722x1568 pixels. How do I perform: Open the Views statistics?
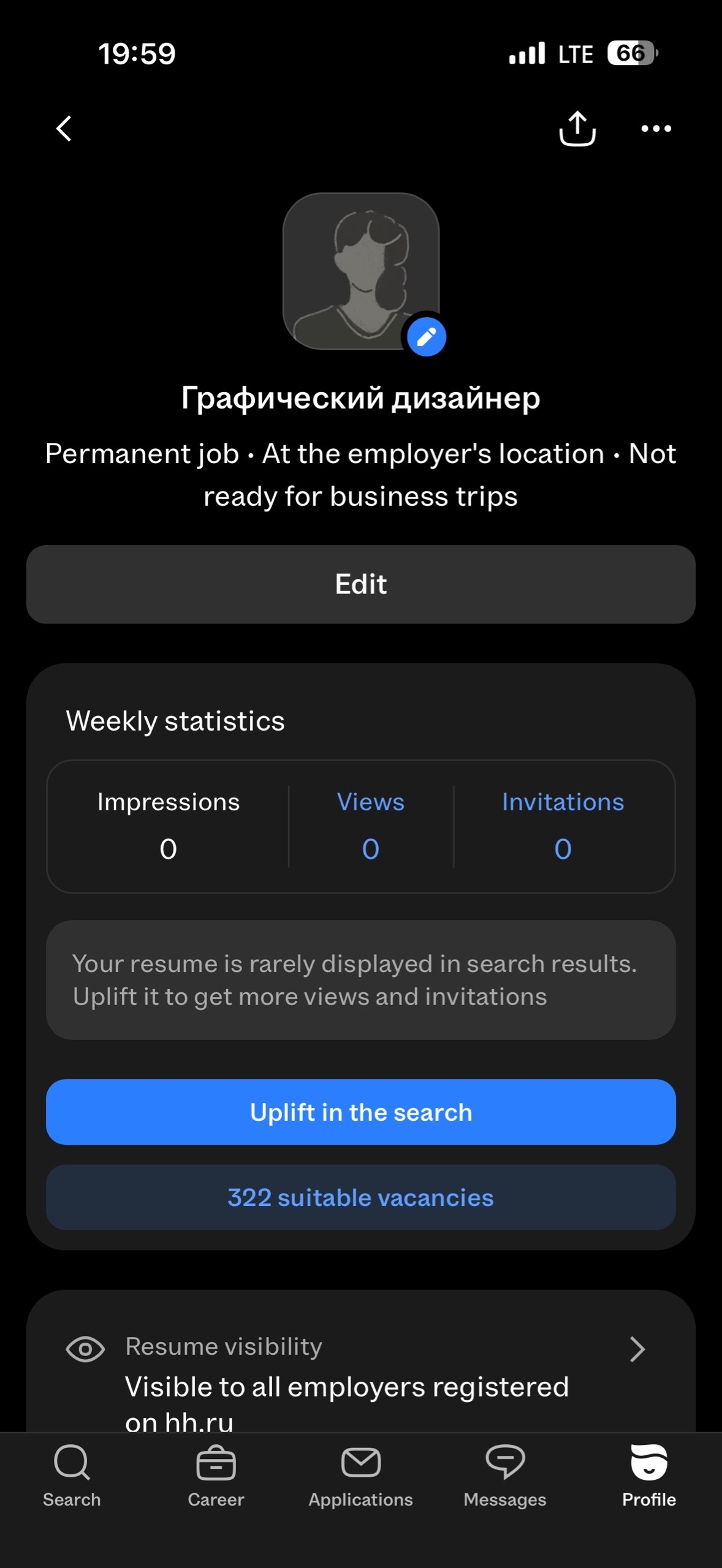pos(370,826)
